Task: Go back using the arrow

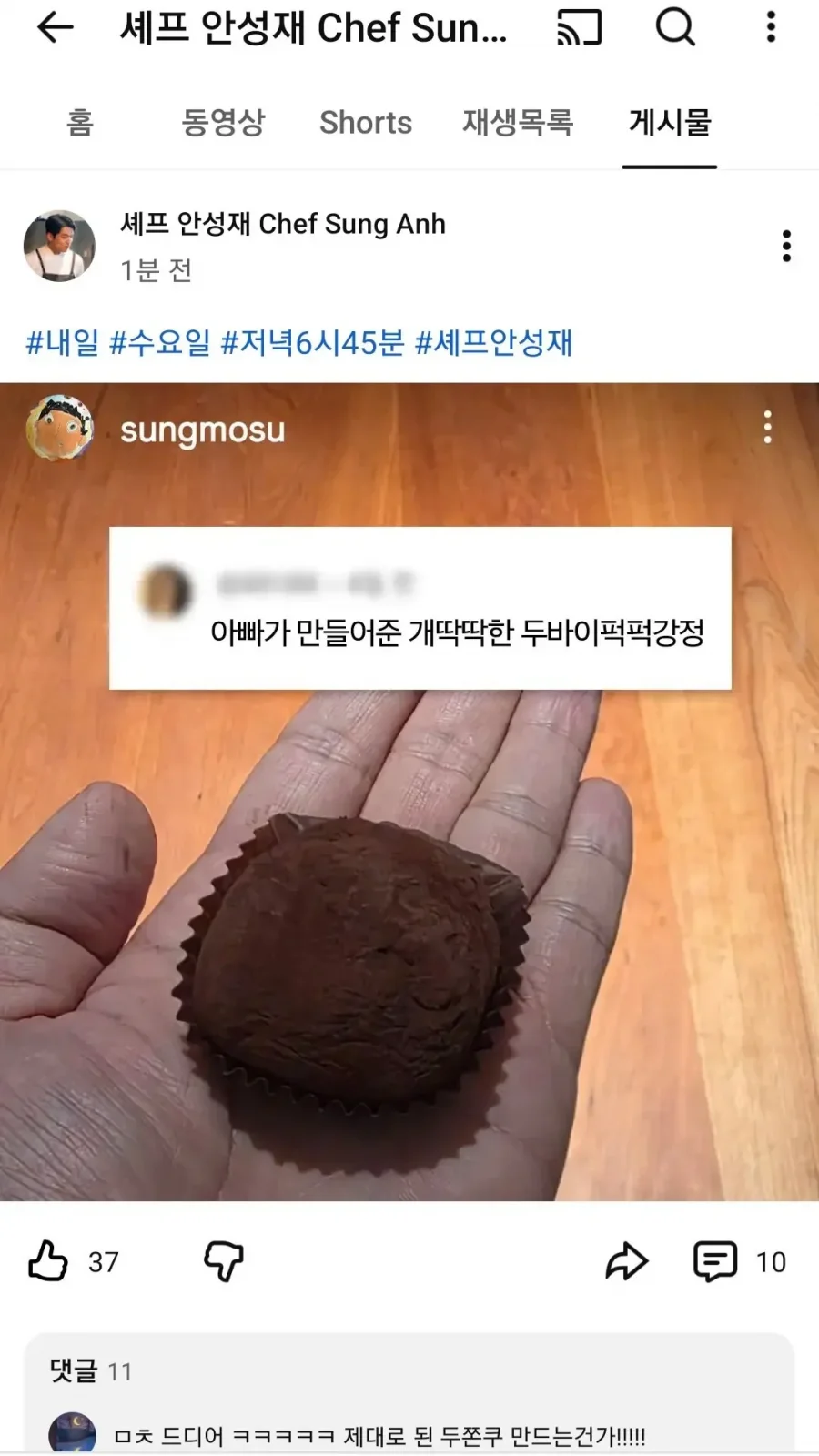Action: tap(55, 28)
